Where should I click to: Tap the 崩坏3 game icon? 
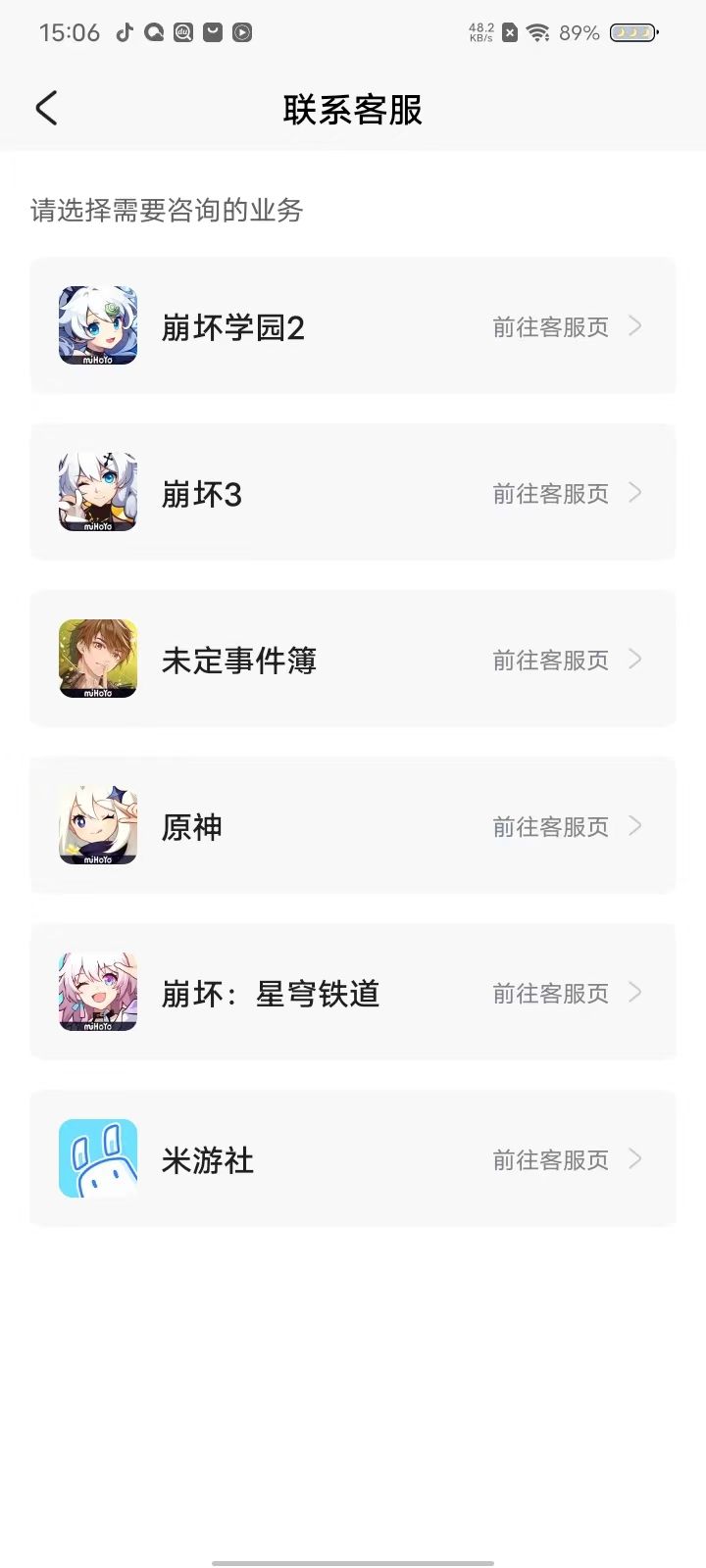tap(97, 492)
